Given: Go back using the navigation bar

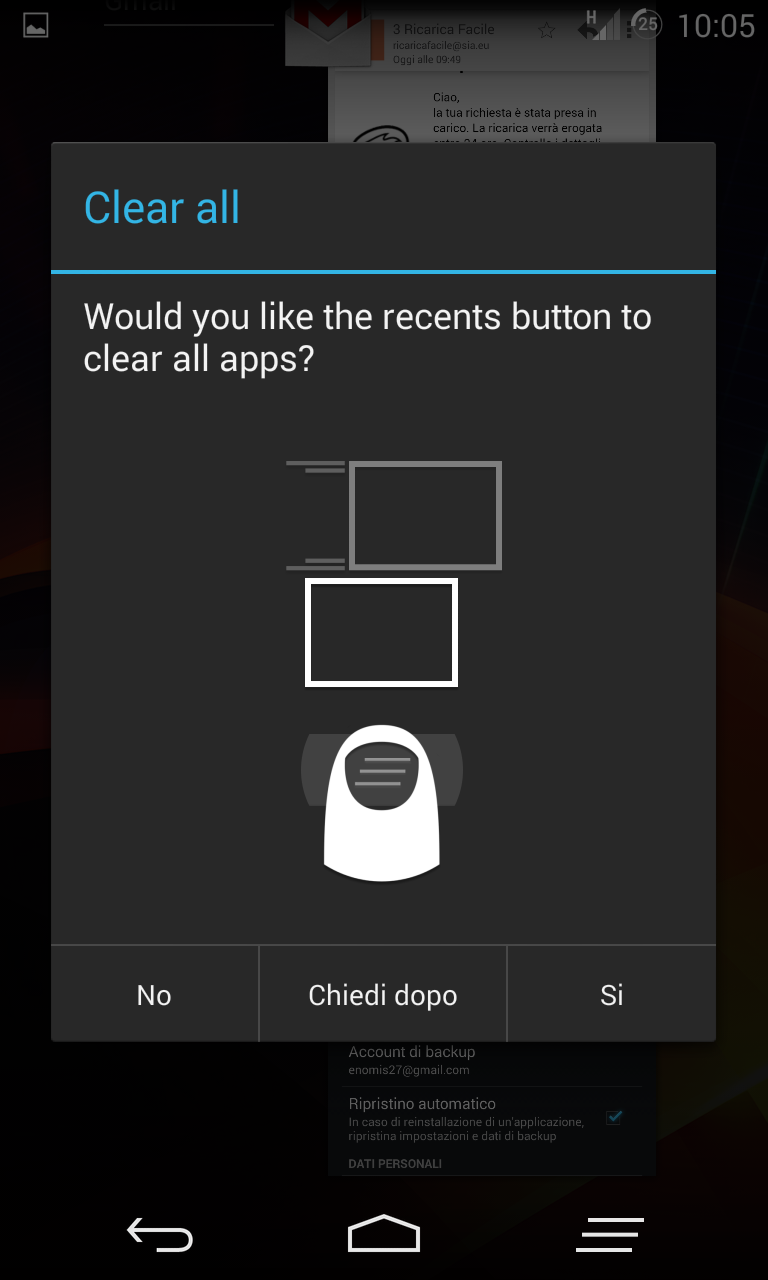Looking at the screenshot, I should click(160, 1235).
